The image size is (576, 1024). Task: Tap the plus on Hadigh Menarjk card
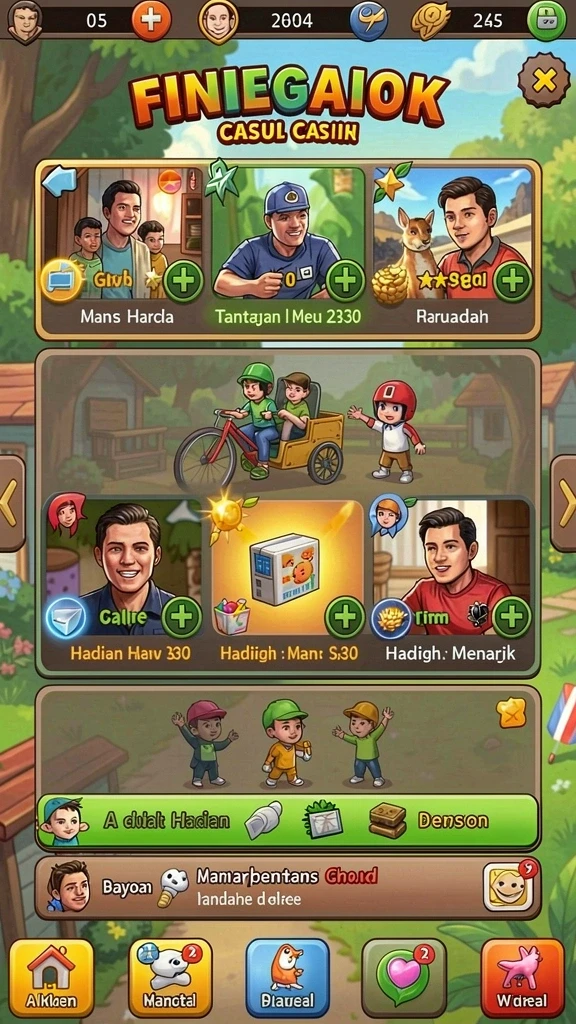click(x=512, y=617)
